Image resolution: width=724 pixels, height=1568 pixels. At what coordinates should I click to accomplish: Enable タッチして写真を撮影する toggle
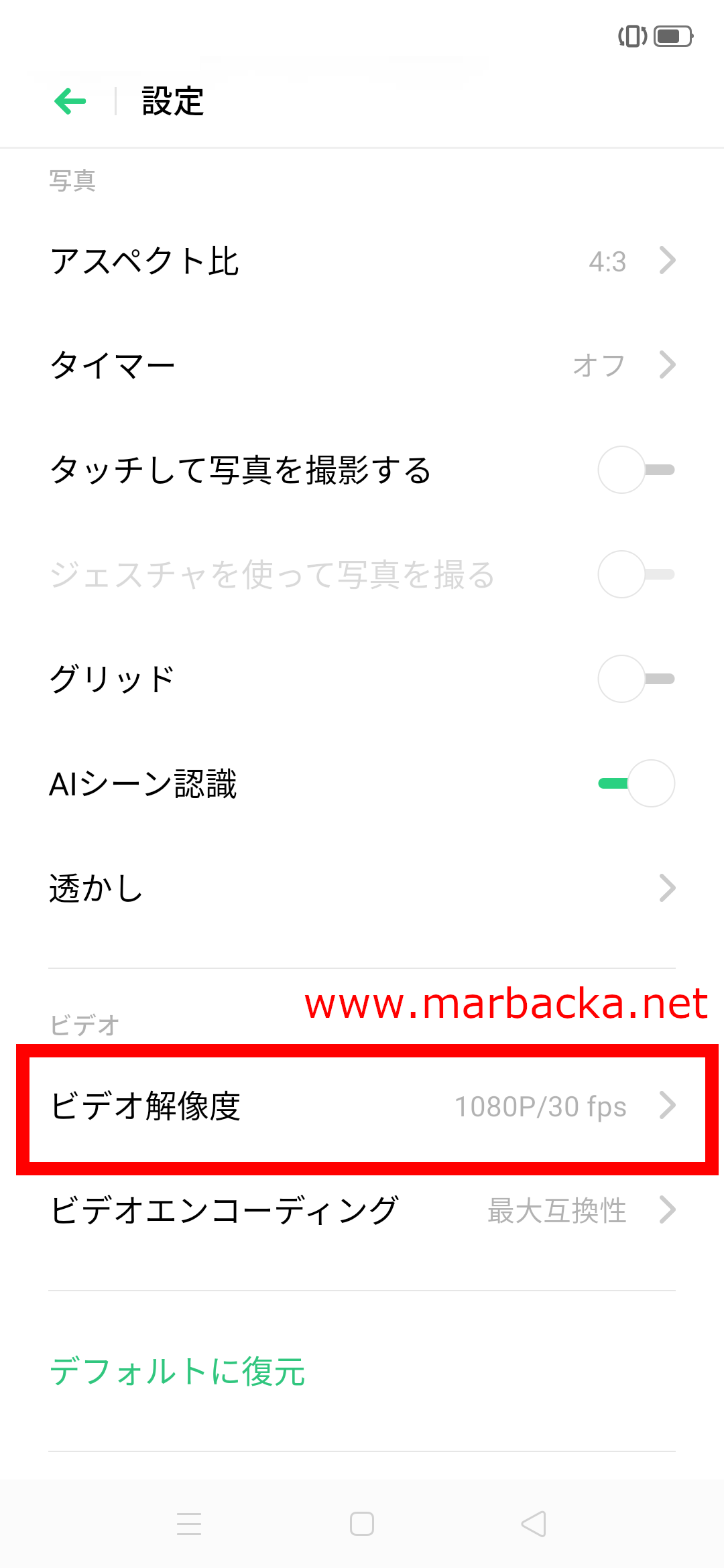click(x=636, y=470)
